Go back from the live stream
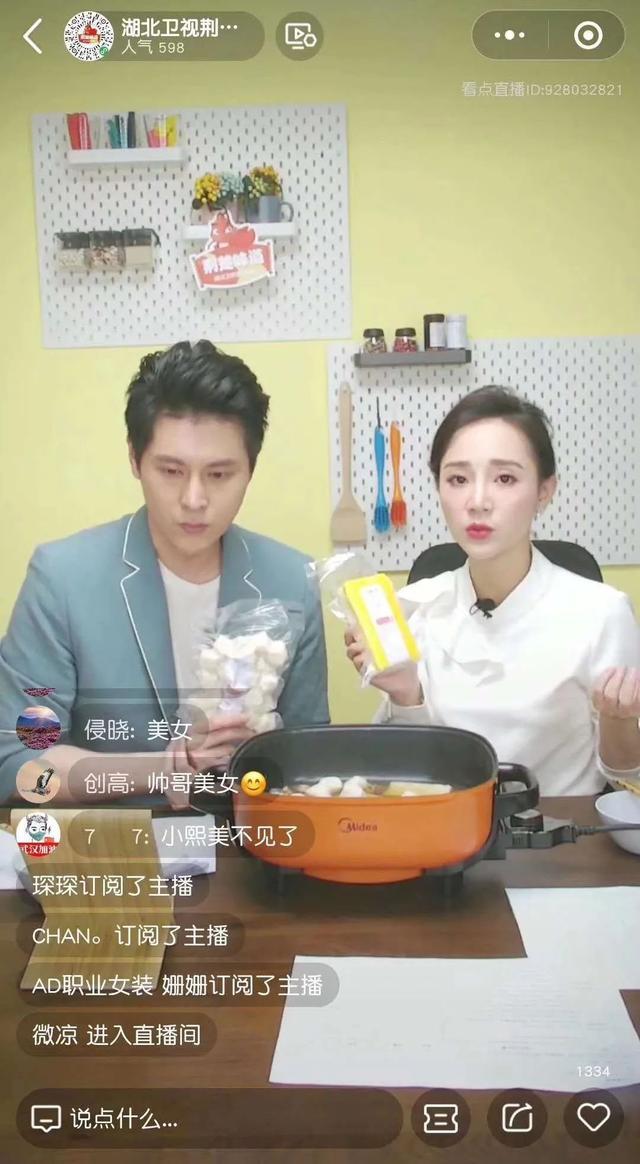This screenshot has height=1164, width=640. pos(33,36)
